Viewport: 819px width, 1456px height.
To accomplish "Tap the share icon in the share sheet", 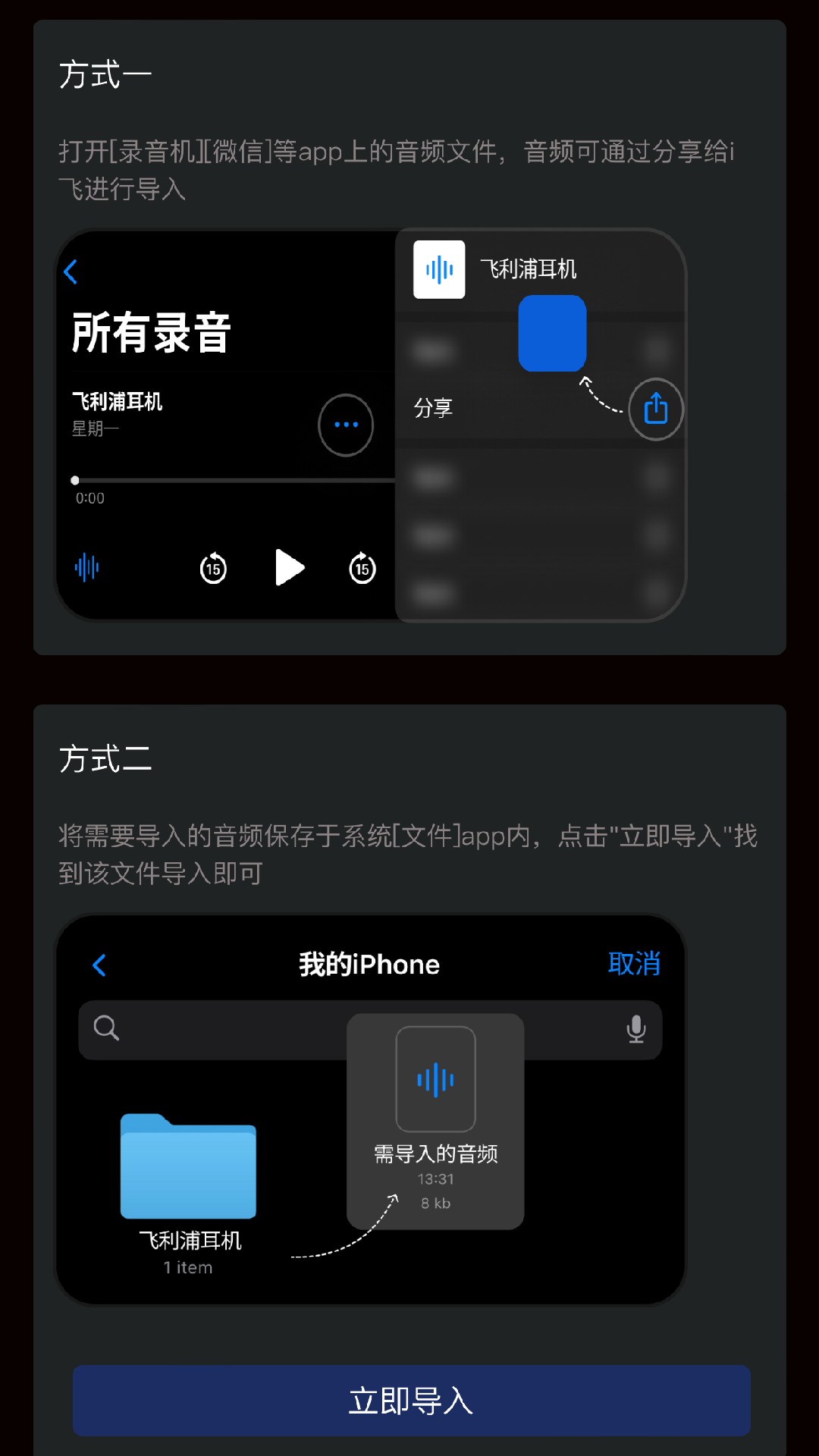I will pyautogui.click(x=654, y=408).
